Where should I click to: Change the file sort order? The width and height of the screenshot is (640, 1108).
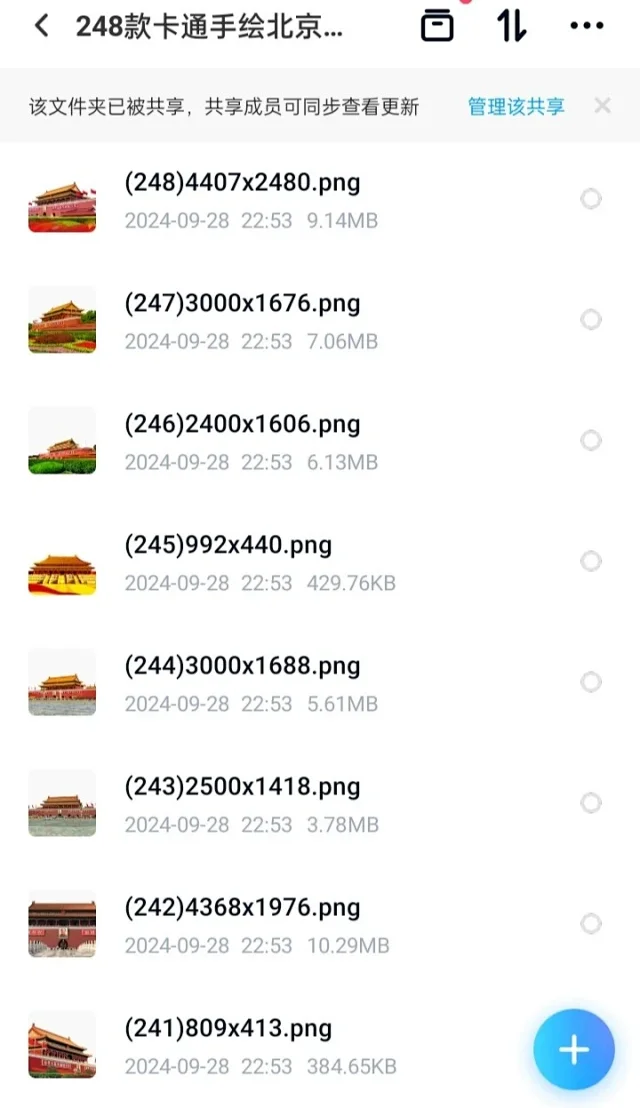[511, 26]
